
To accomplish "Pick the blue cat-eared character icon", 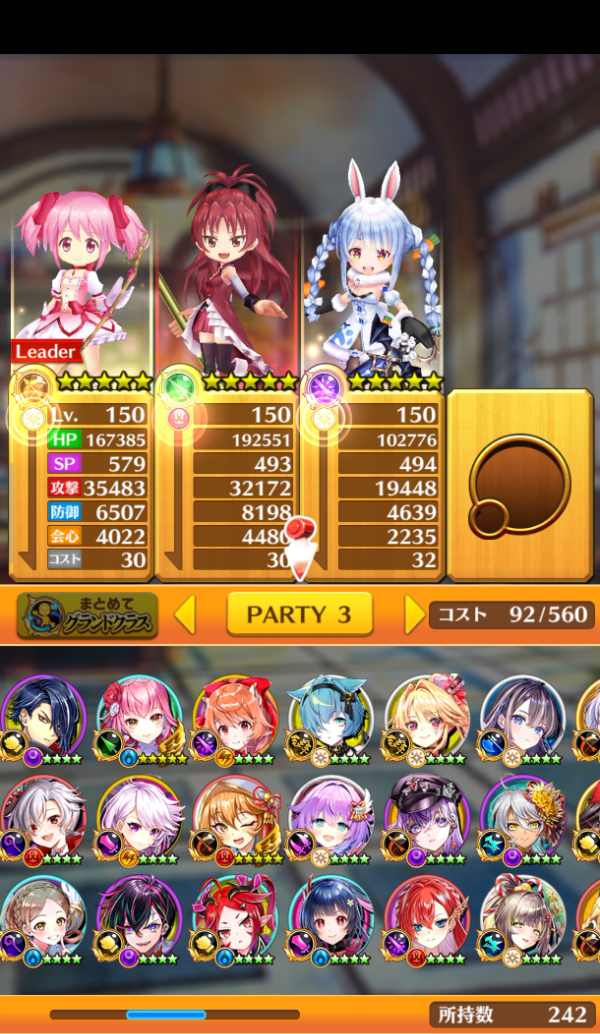I will (x=331, y=720).
